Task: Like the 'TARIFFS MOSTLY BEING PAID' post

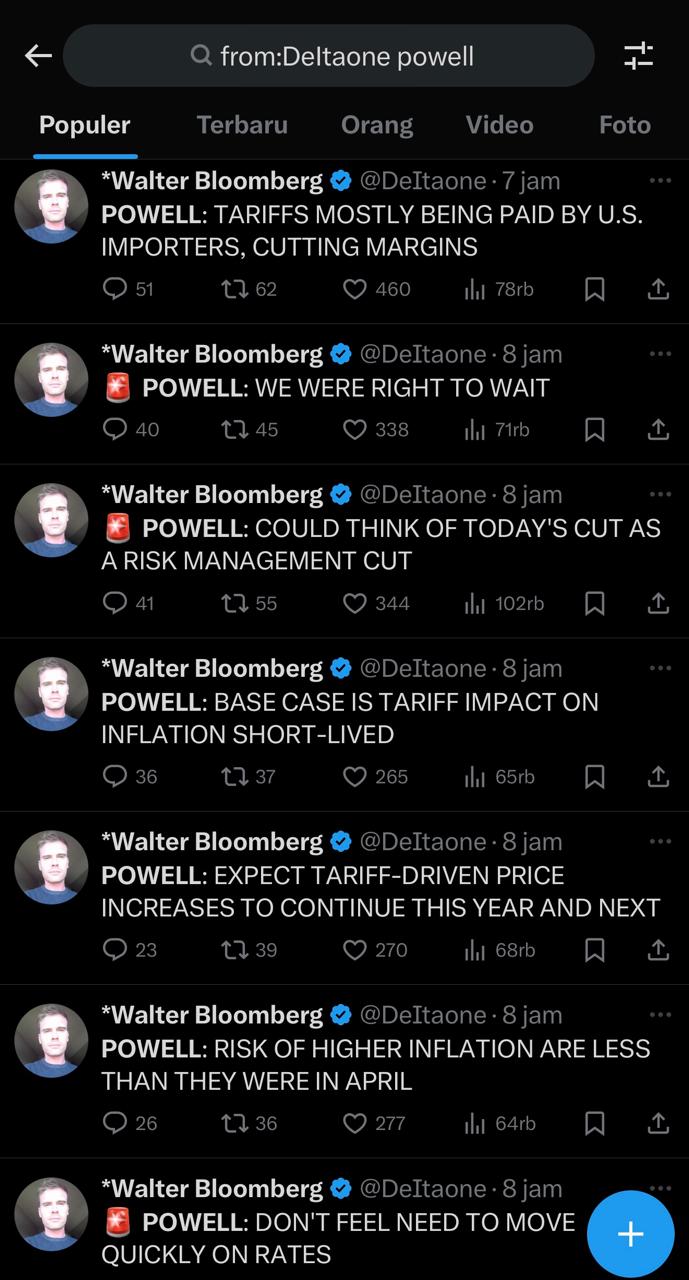Action: [376, 289]
